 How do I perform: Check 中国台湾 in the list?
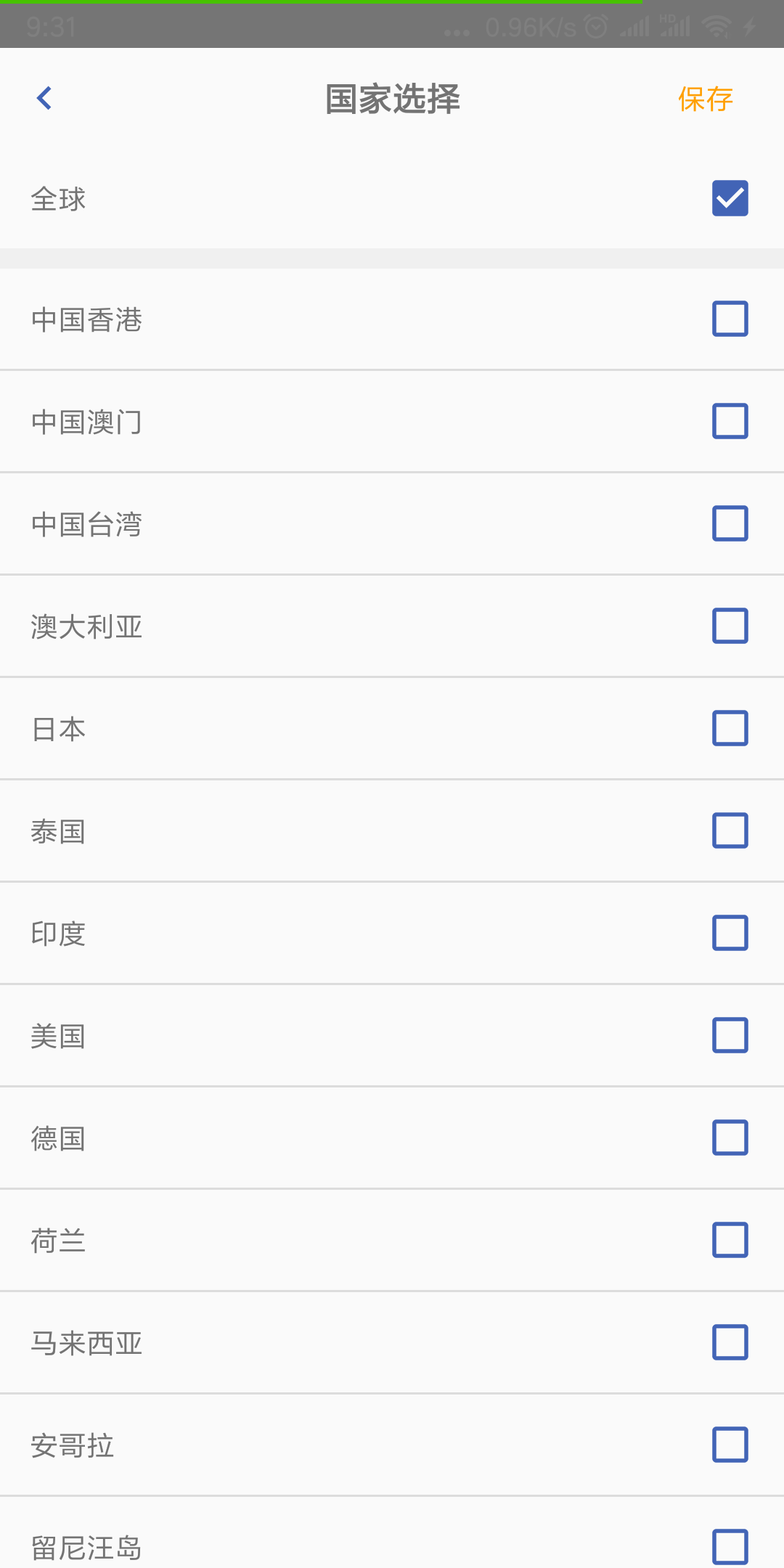(729, 523)
